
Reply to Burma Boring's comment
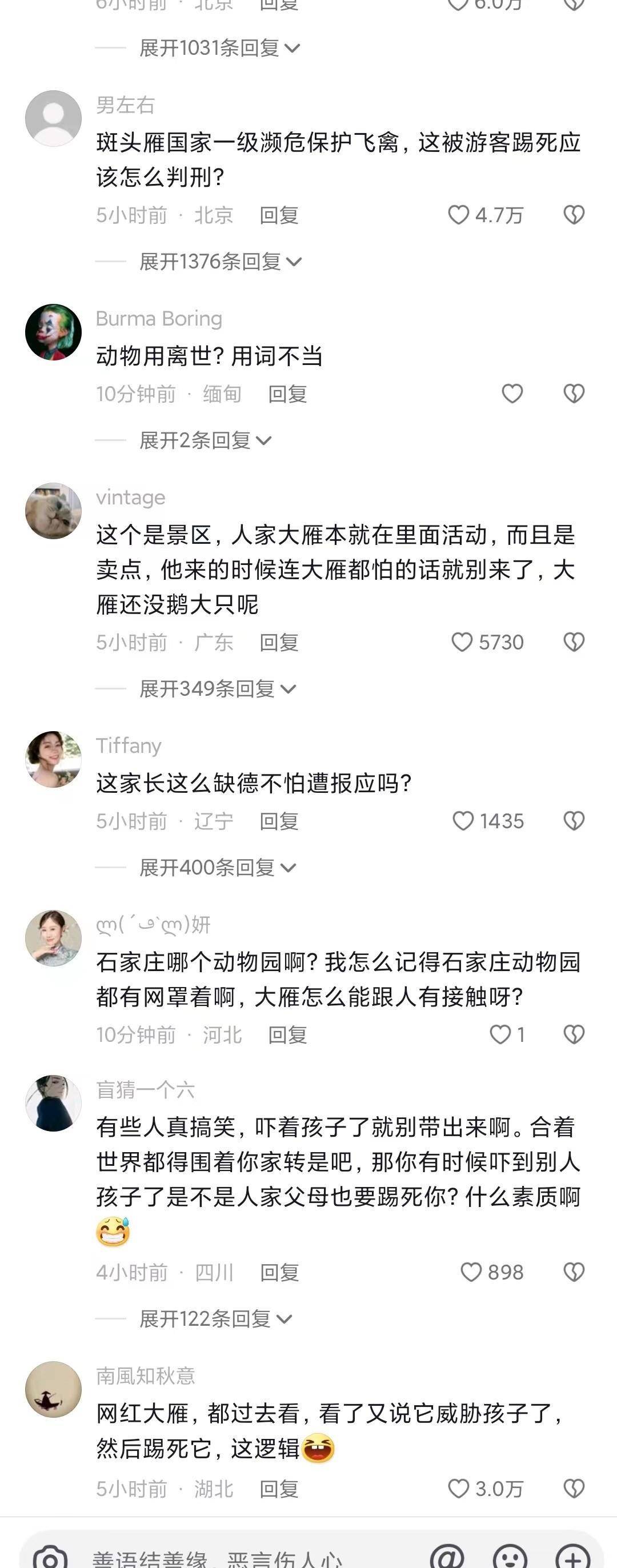[x=287, y=394]
